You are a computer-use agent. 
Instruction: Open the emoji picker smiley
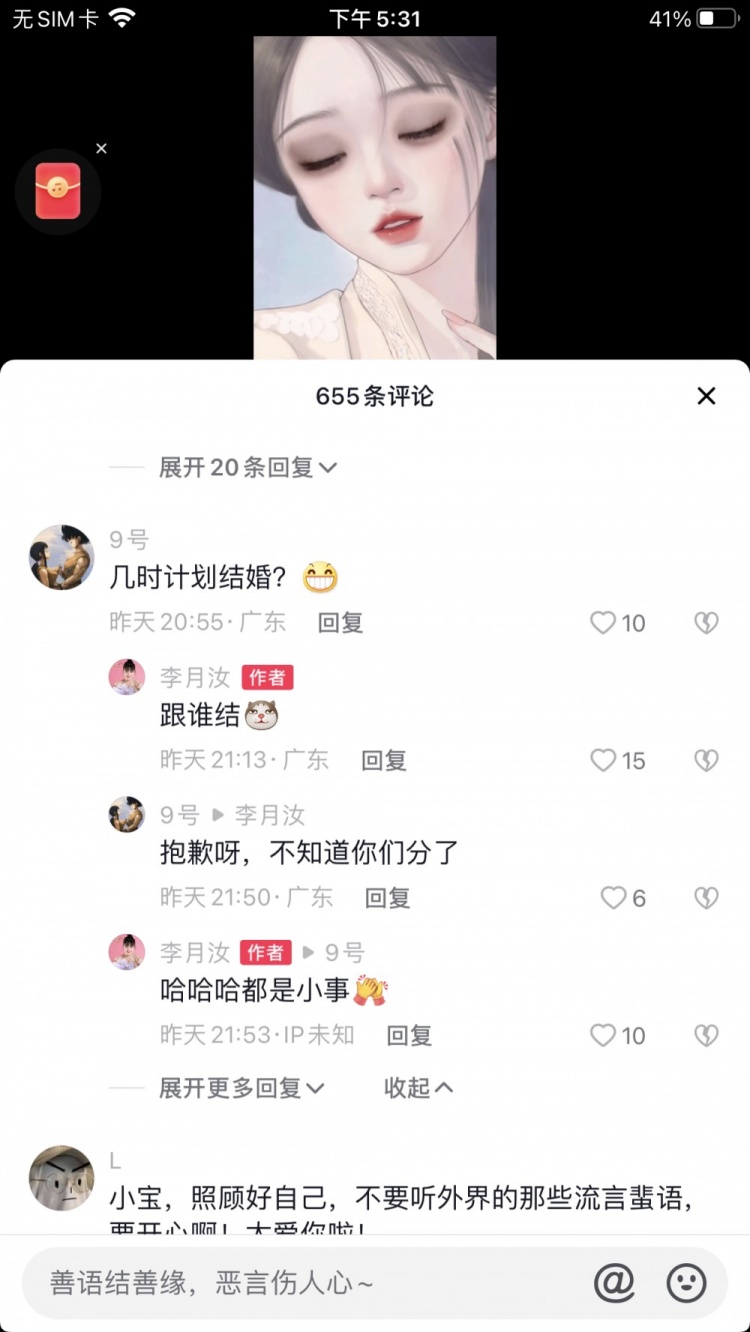(686, 1283)
